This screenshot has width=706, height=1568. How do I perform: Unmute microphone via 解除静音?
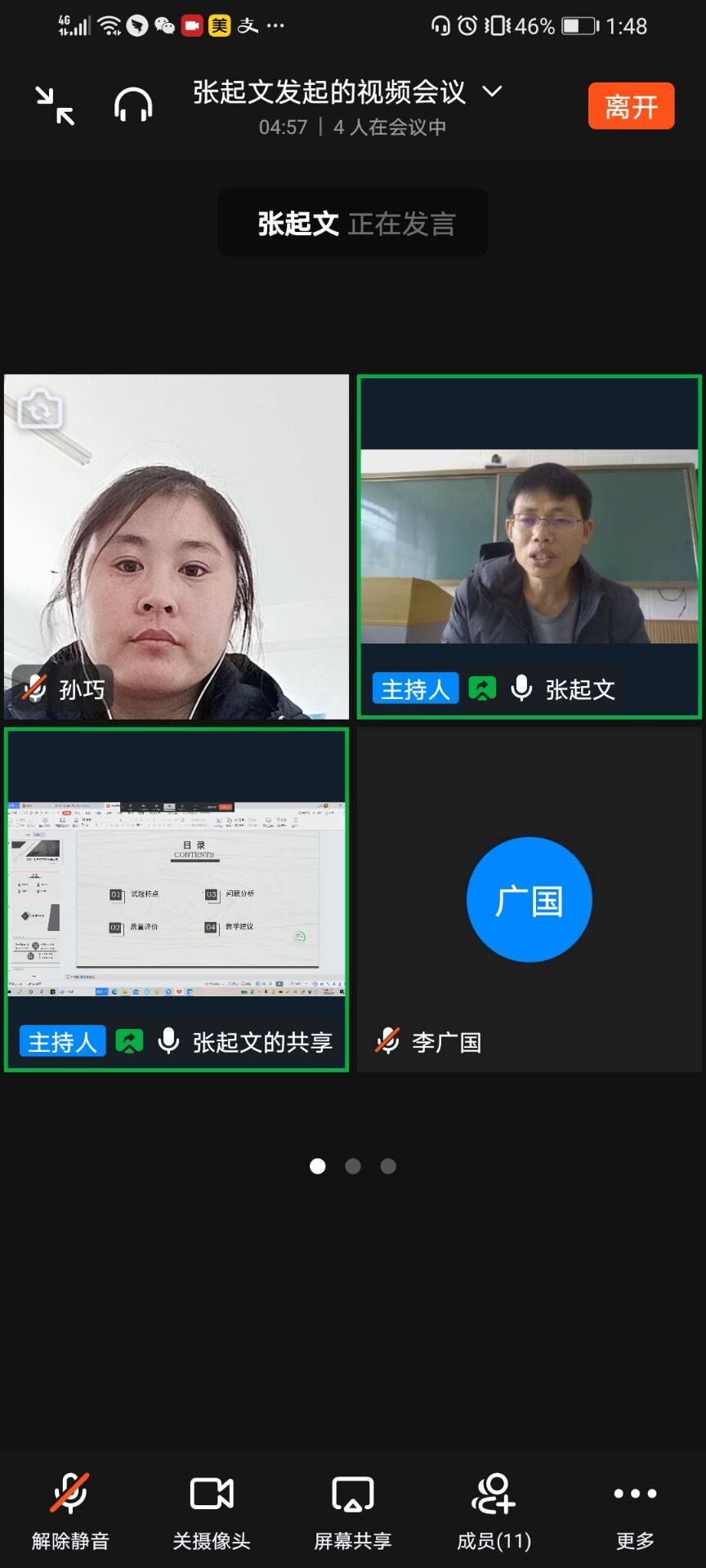70,1509
